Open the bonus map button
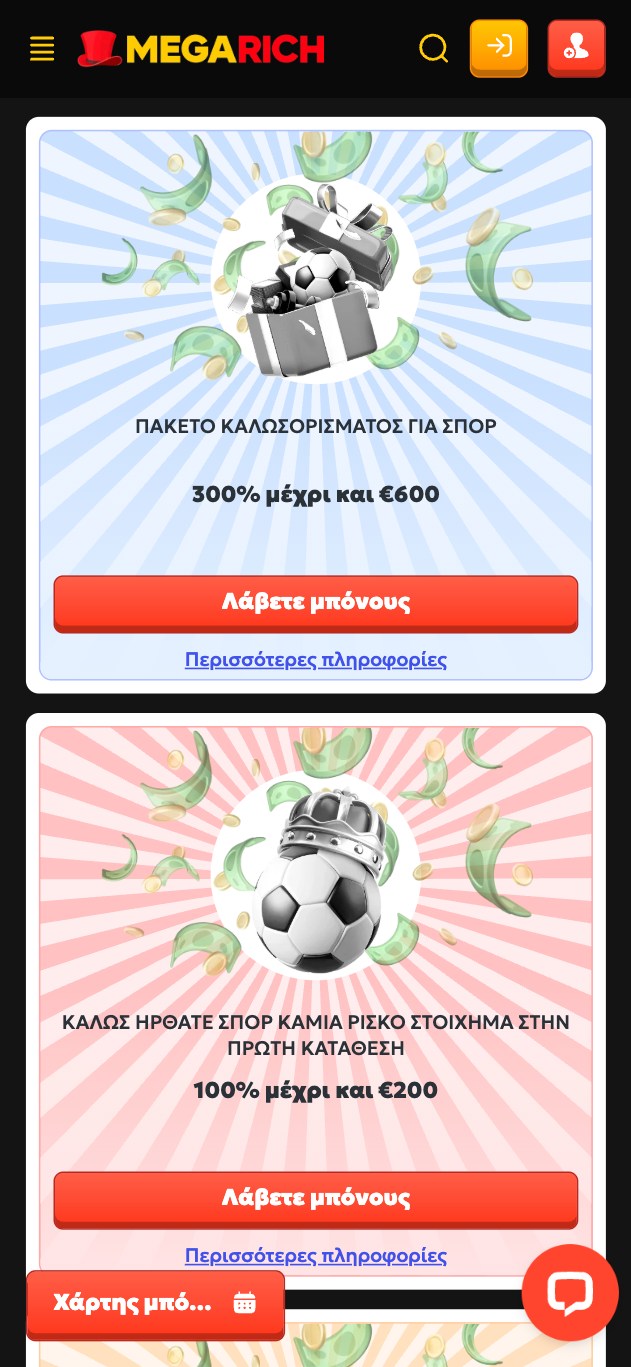631x1367 pixels. point(155,1303)
